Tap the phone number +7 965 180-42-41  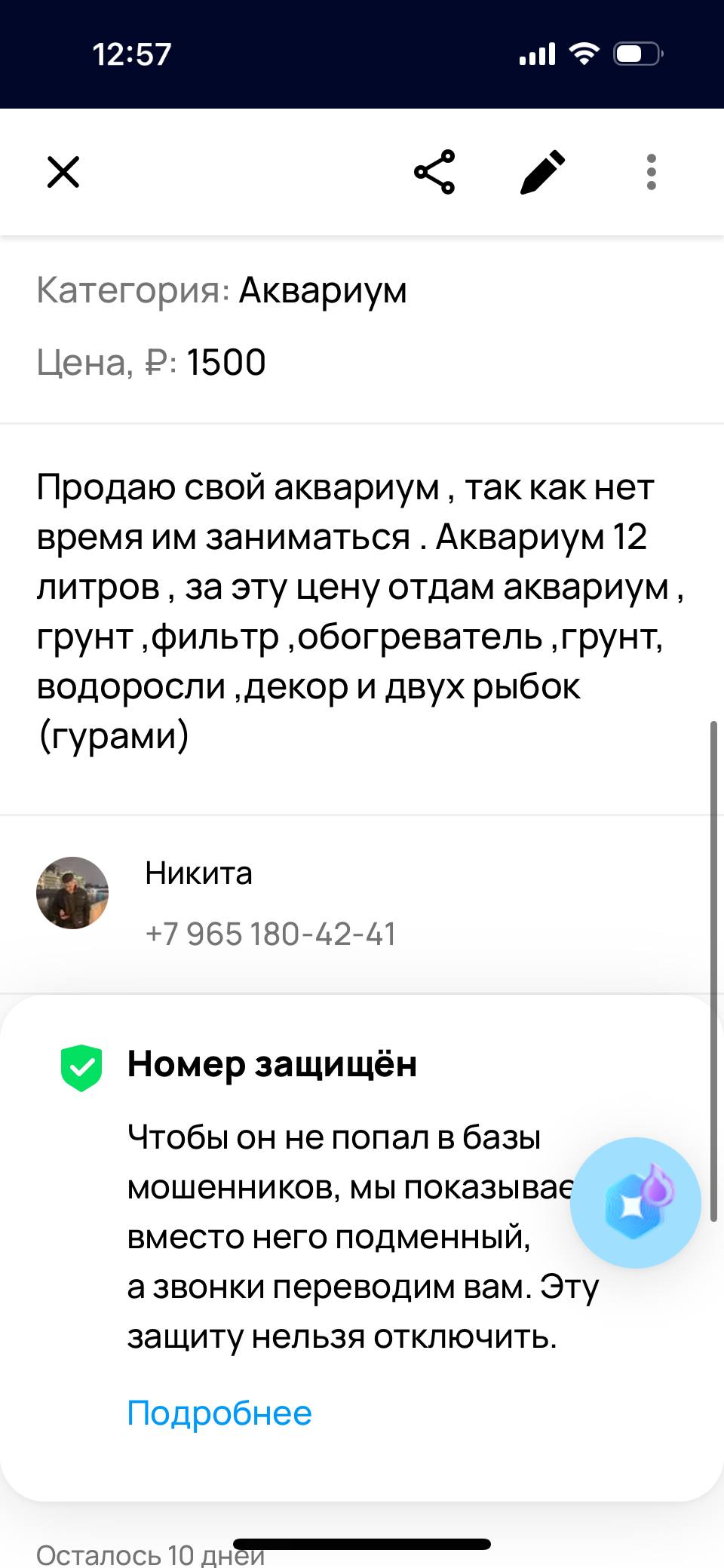coord(270,934)
